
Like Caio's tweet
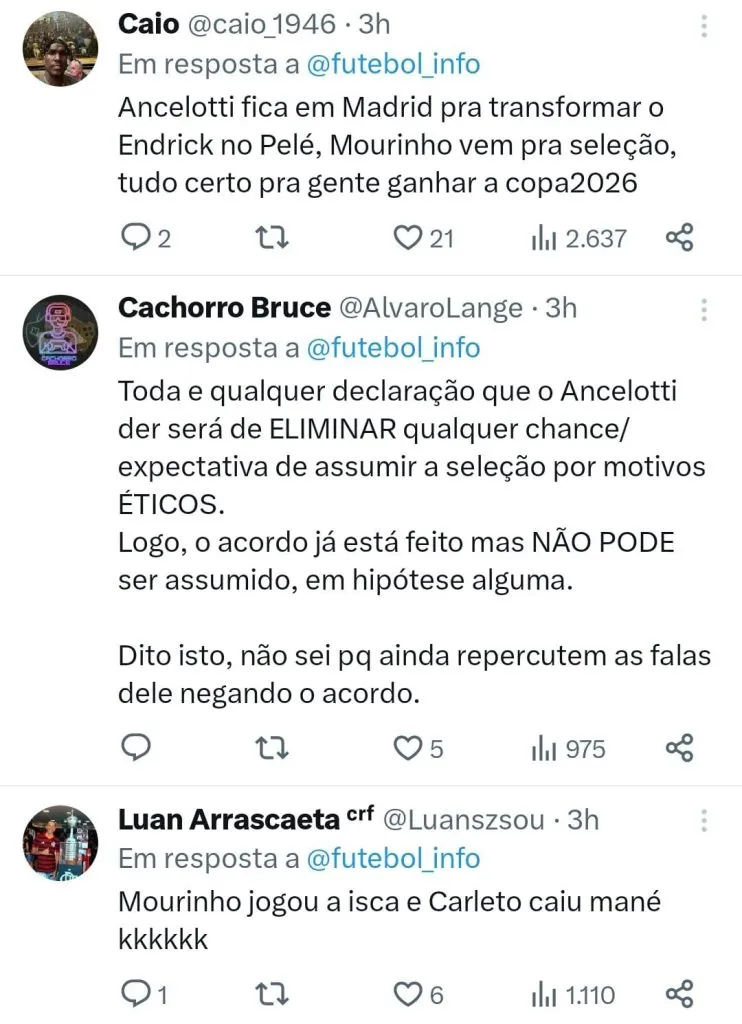(x=406, y=238)
